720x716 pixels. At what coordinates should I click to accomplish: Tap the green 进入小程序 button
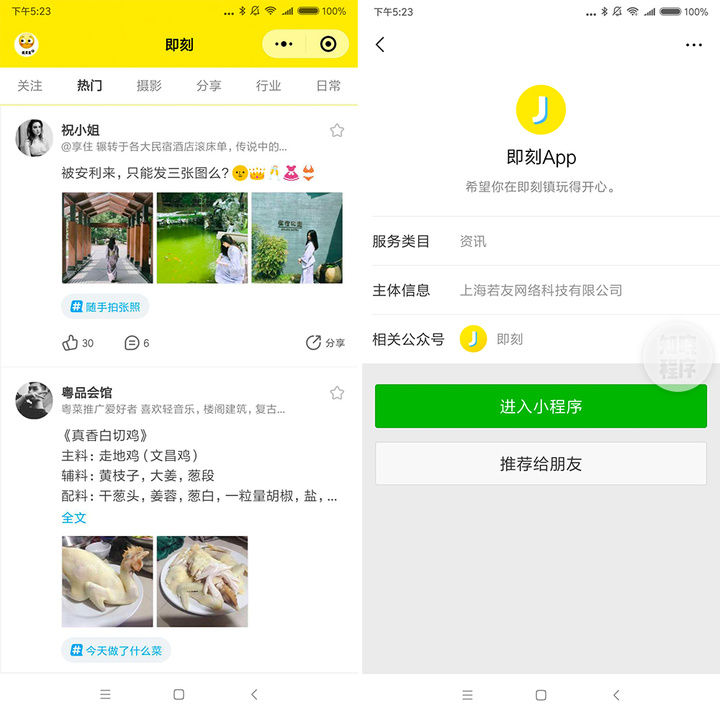pos(540,407)
